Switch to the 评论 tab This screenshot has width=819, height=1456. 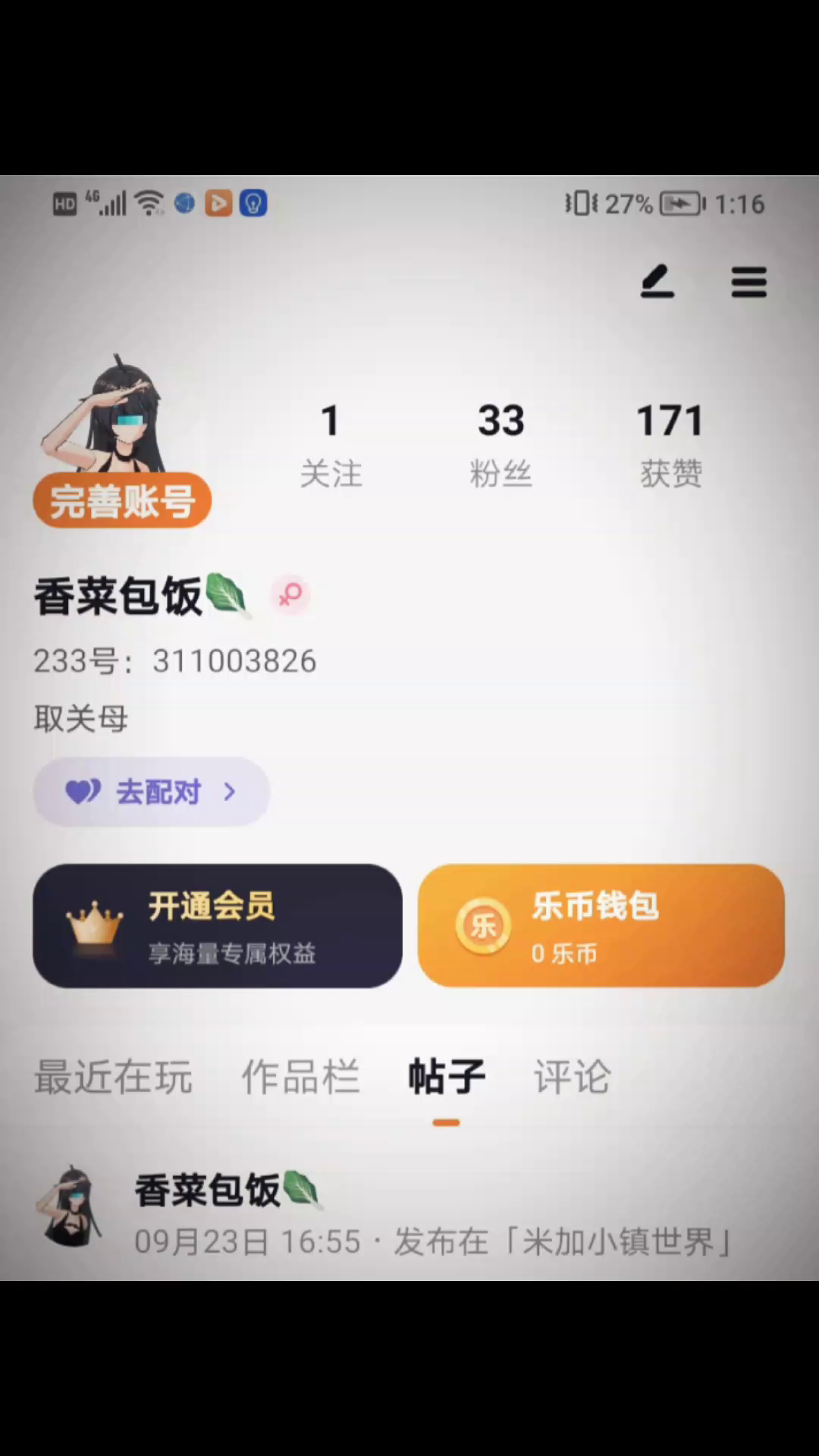pyautogui.click(x=572, y=1077)
